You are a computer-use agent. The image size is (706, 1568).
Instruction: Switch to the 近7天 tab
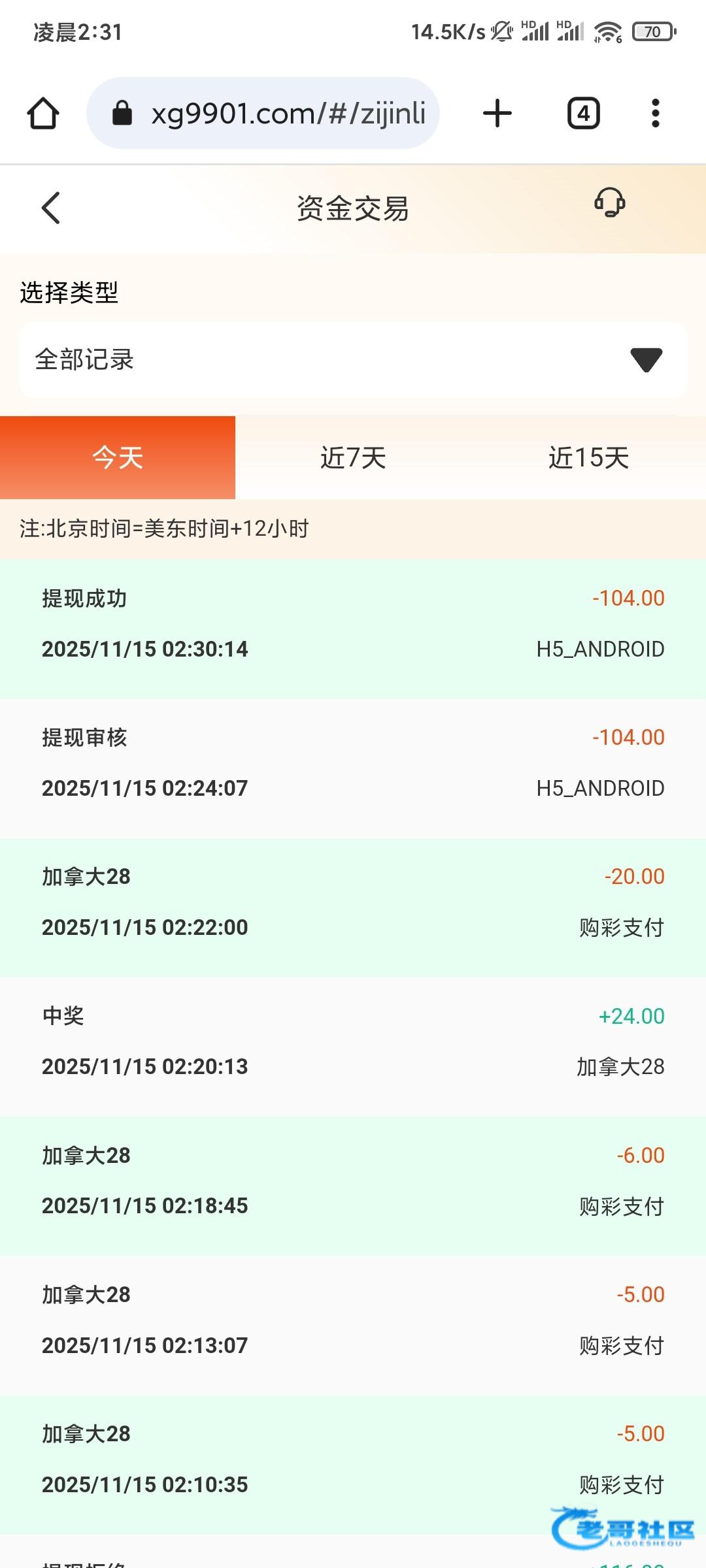pyautogui.click(x=353, y=457)
